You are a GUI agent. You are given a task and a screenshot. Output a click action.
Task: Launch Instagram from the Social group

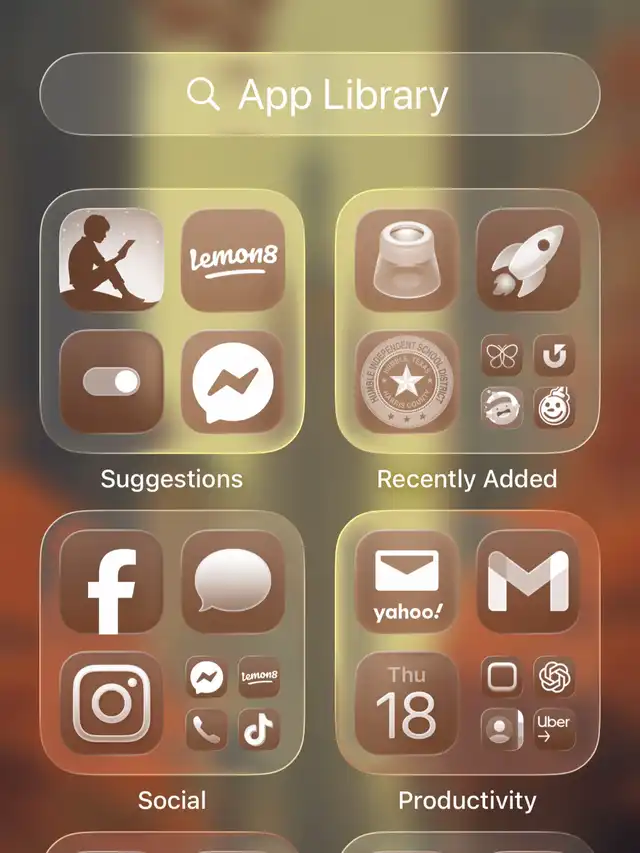(x=112, y=703)
